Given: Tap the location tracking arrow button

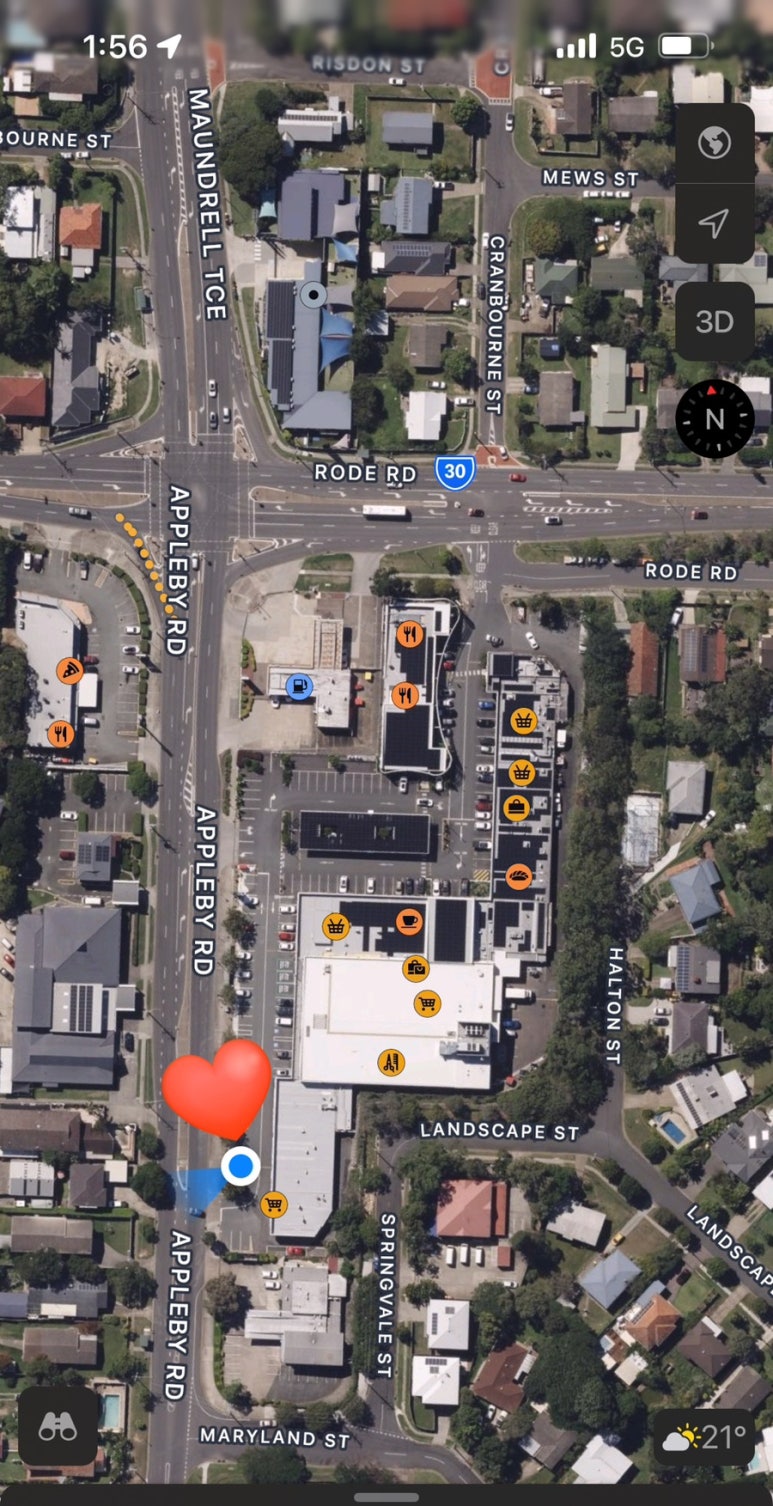Looking at the screenshot, I should (714, 224).
